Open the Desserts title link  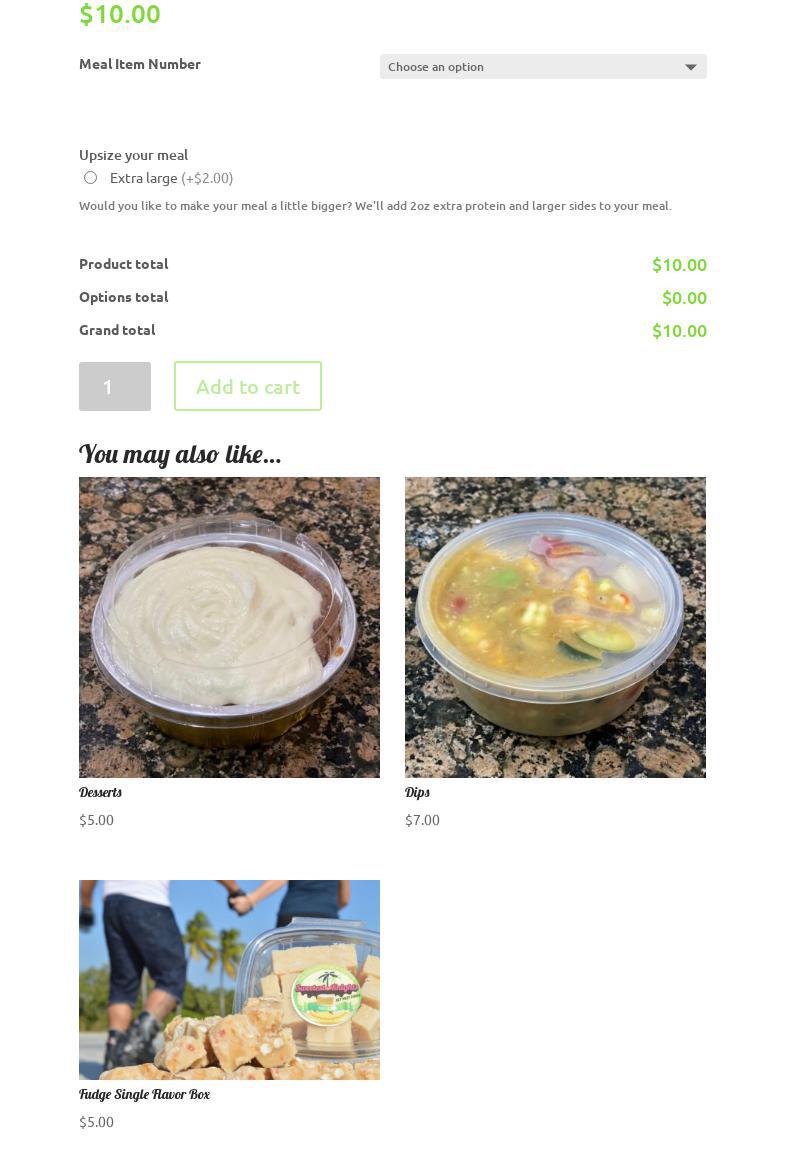[x=100, y=792]
